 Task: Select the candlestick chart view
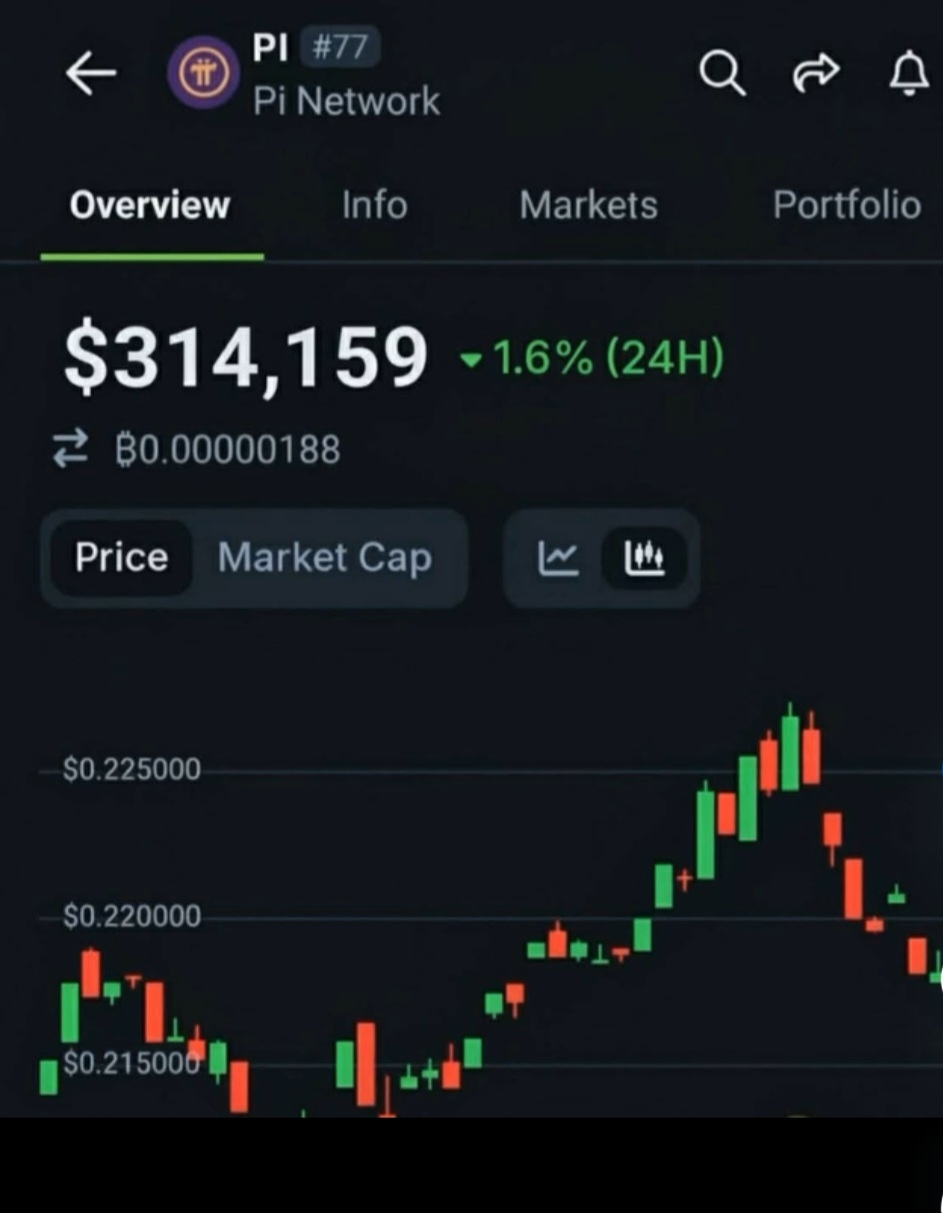point(644,558)
